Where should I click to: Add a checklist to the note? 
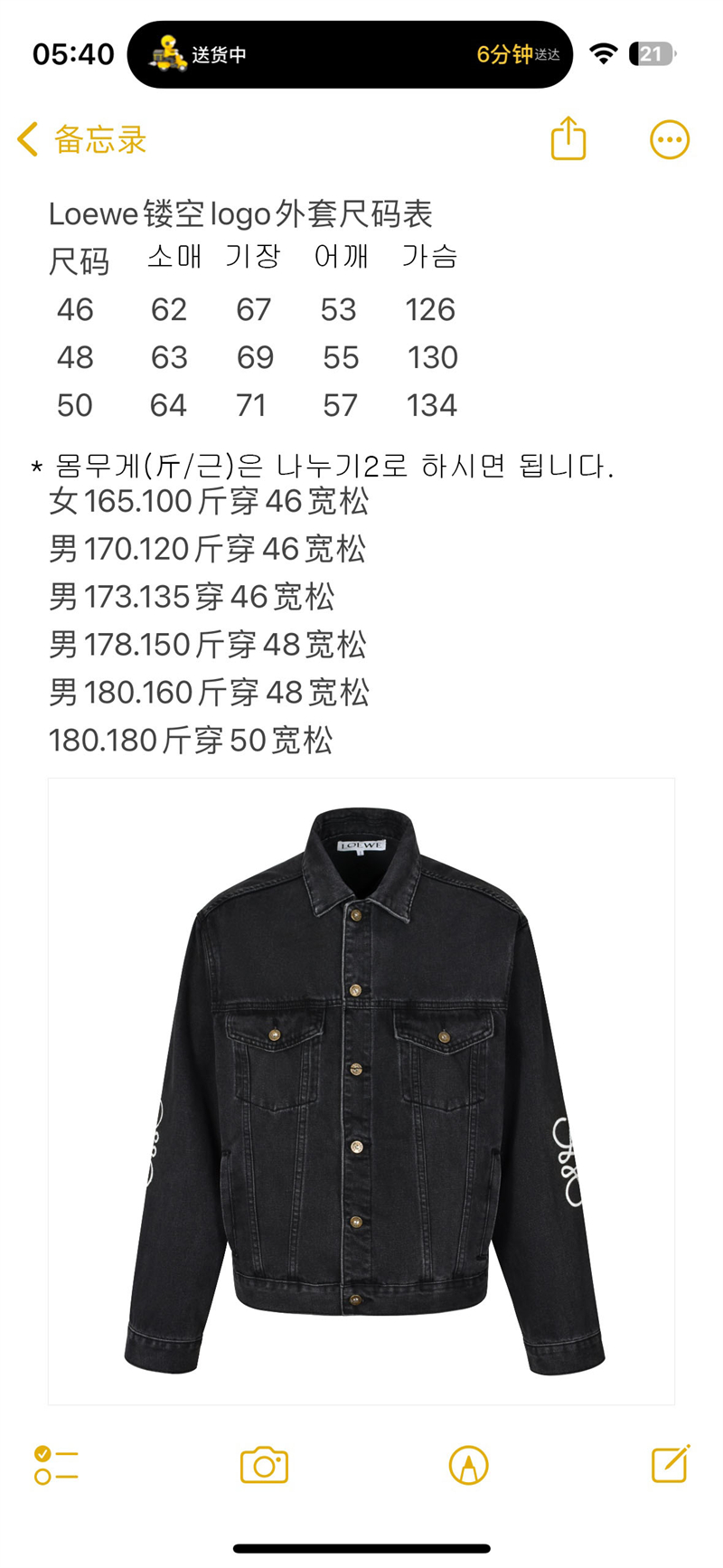[56, 1465]
